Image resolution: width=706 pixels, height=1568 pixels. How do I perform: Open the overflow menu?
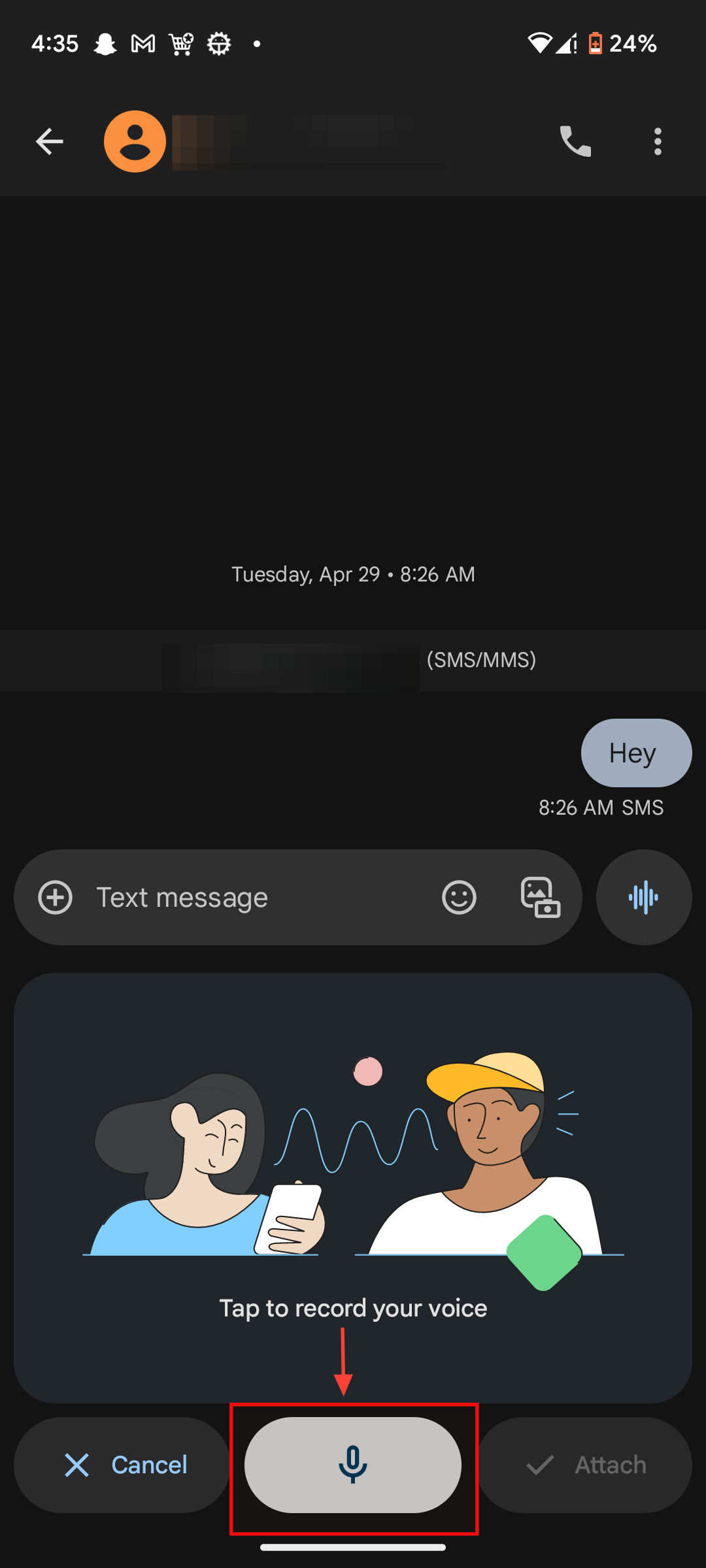click(x=658, y=141)
